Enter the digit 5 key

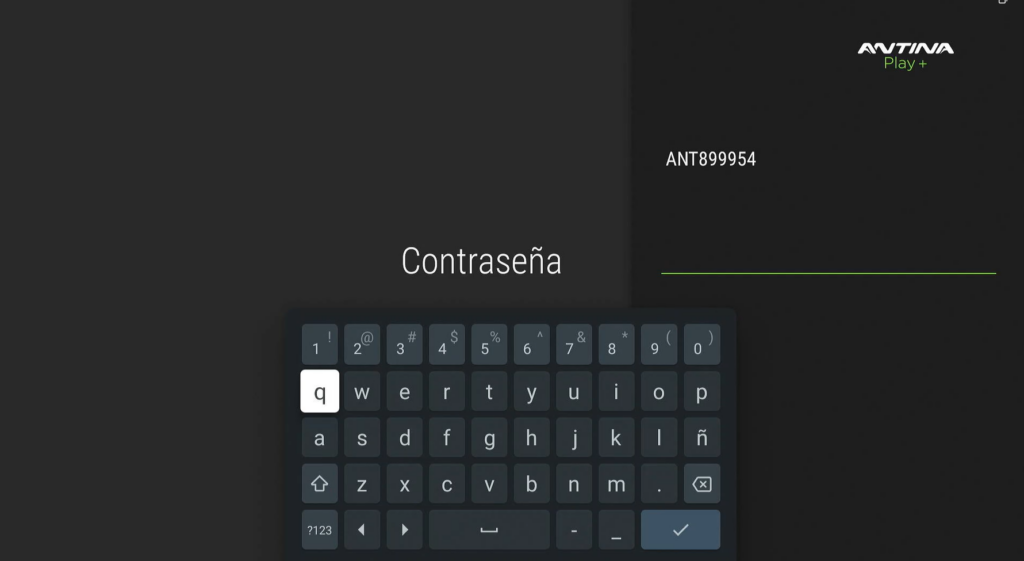[x=489, y=345]
